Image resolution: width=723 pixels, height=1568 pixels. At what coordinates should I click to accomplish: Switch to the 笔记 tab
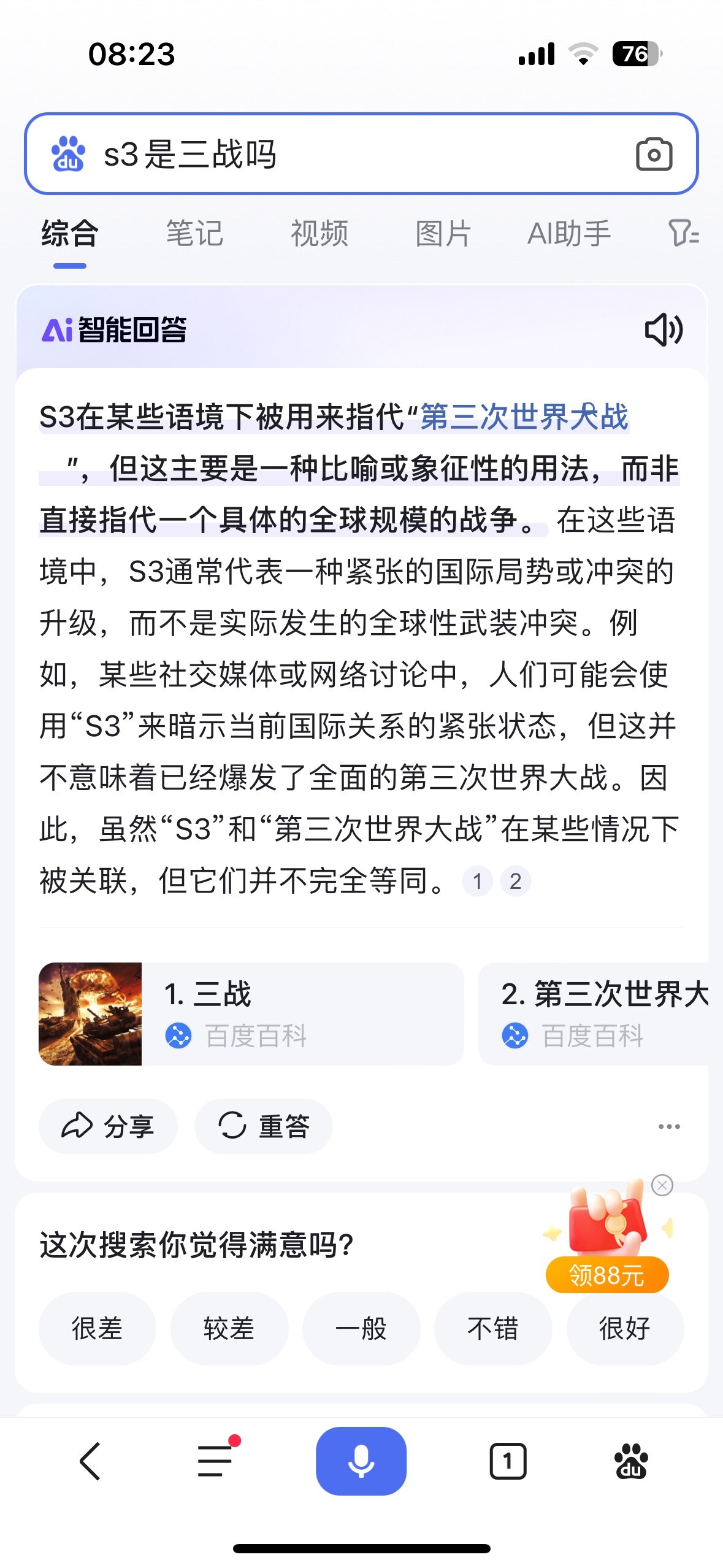pos(194,234)
